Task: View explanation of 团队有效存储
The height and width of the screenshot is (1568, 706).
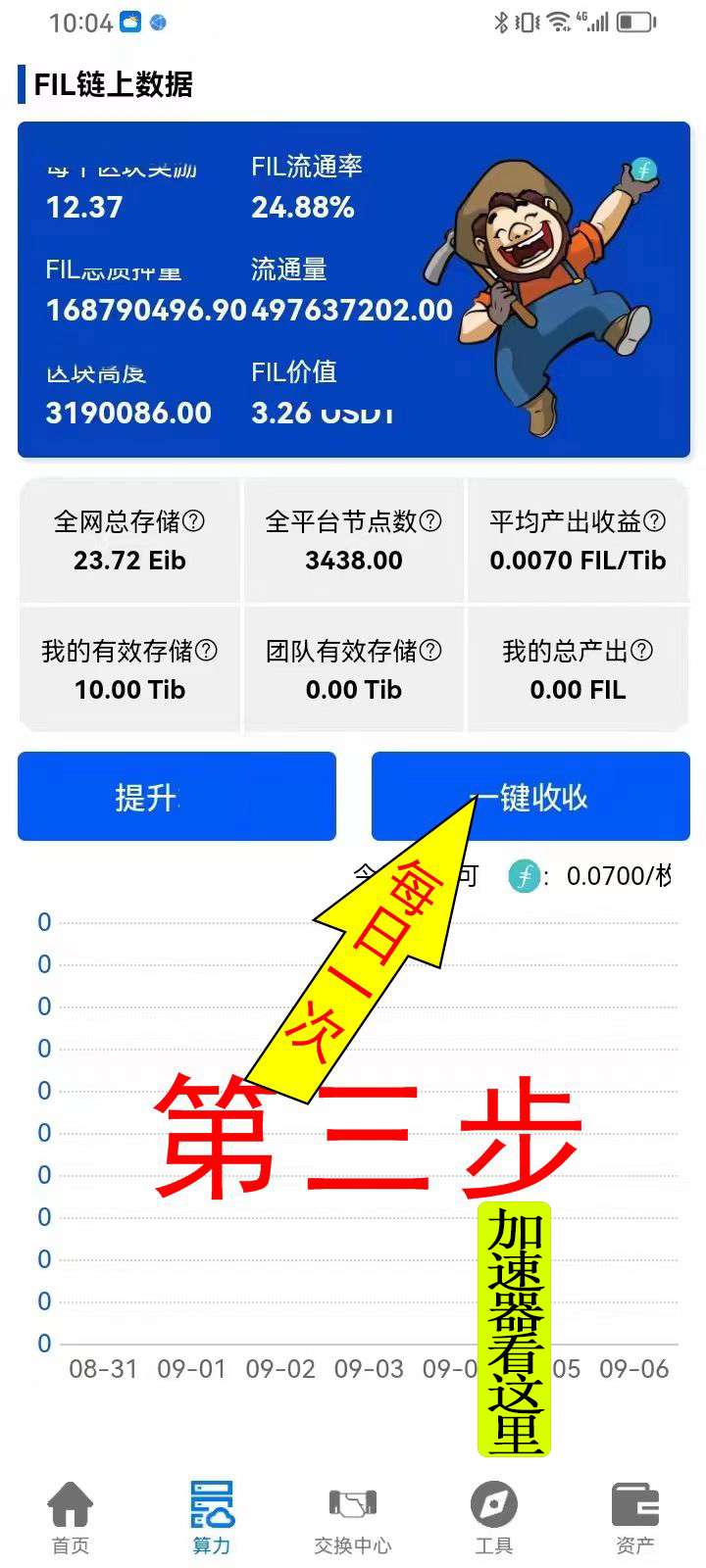Action: (430, 650)
